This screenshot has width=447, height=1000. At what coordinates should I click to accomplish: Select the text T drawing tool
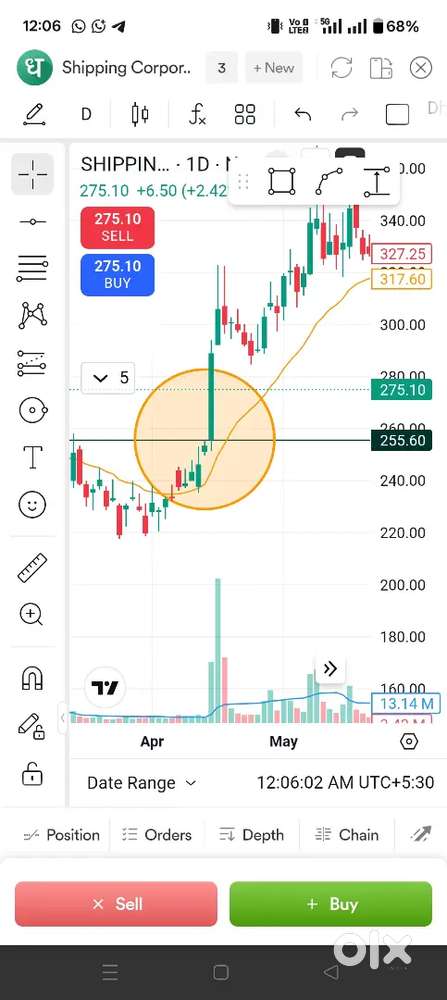coord(33,457)
